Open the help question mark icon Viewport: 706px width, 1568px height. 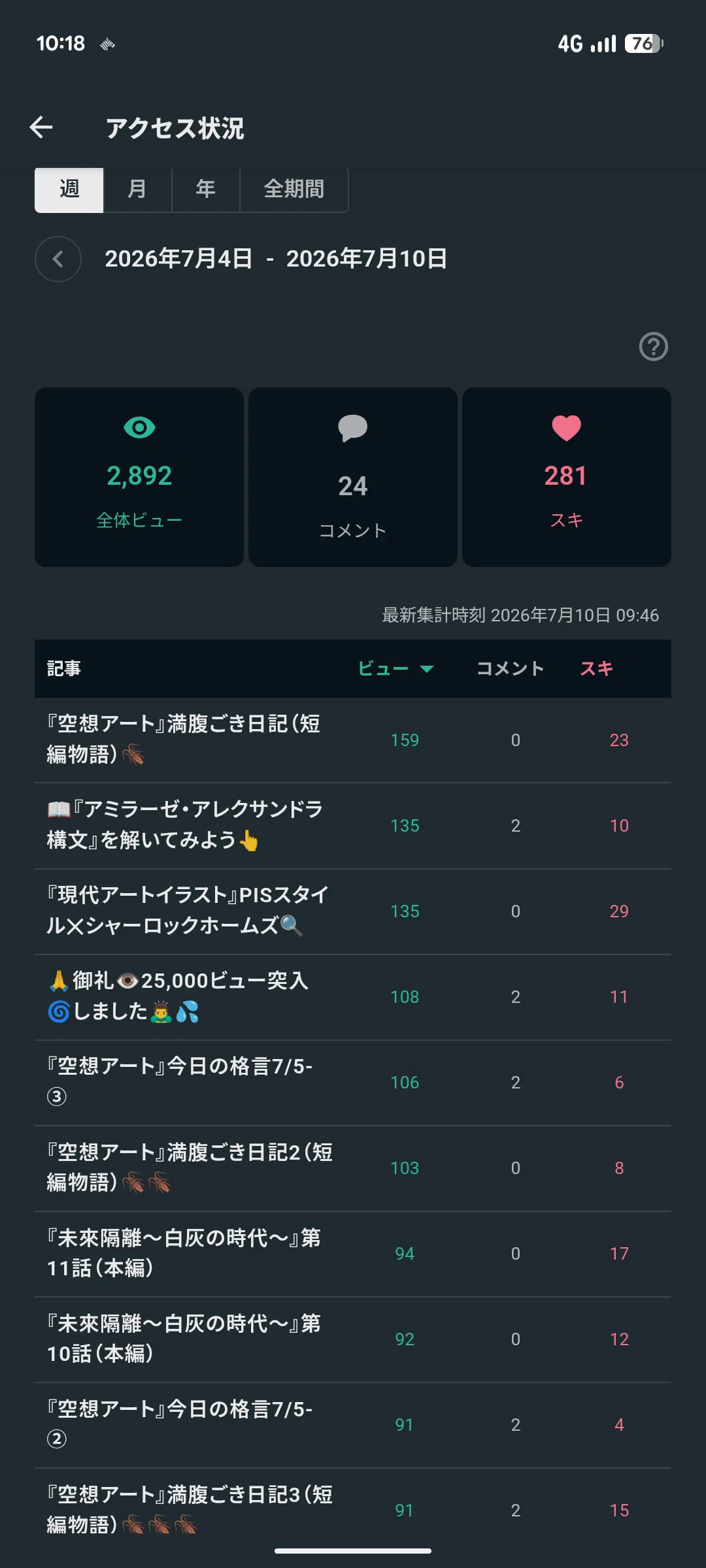(x=653, y=346)
